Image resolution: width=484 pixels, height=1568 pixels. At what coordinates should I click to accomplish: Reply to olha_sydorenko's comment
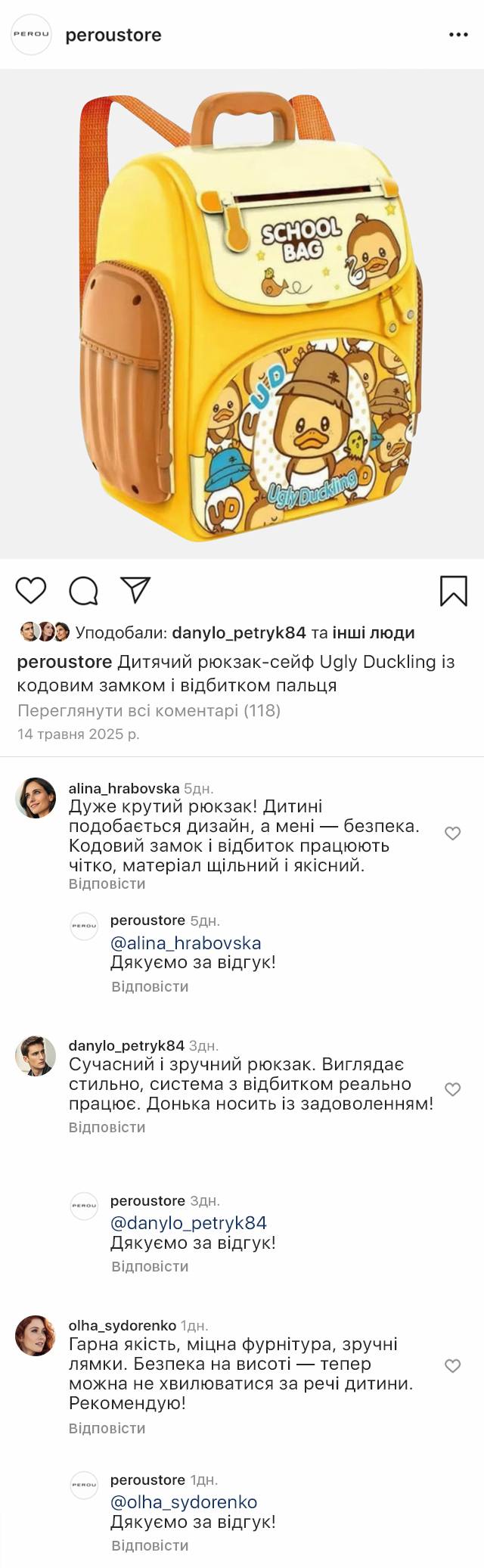(x=107, y=1428)
